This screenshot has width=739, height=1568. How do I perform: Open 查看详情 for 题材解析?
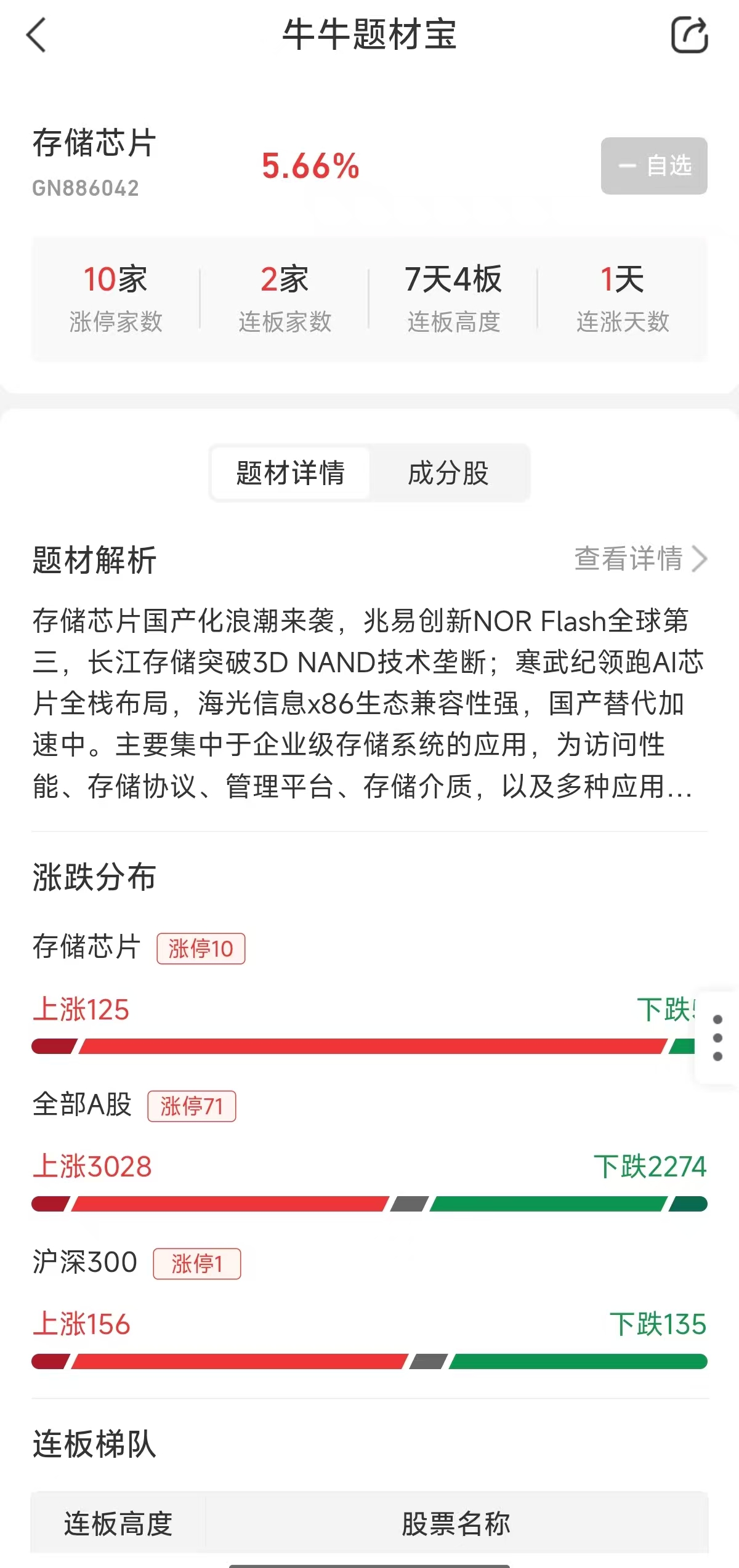point(640,559)
